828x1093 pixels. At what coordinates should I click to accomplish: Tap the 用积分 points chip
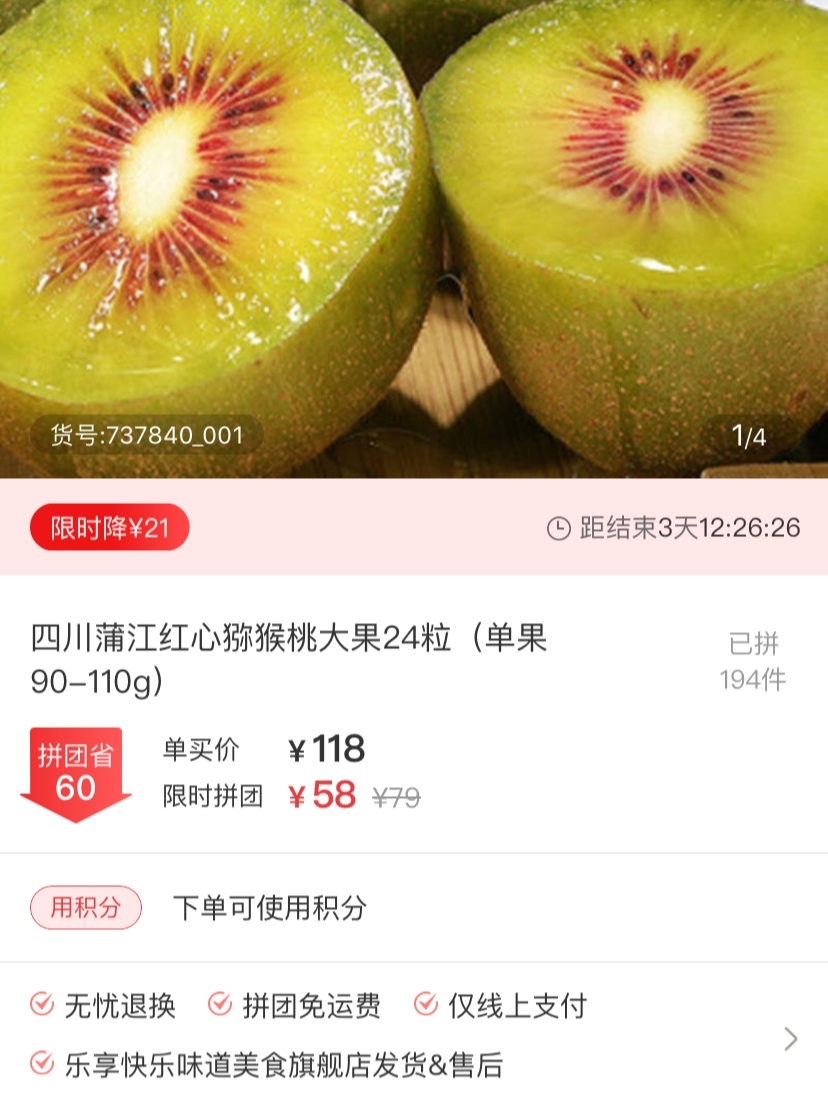pos(86,908)
